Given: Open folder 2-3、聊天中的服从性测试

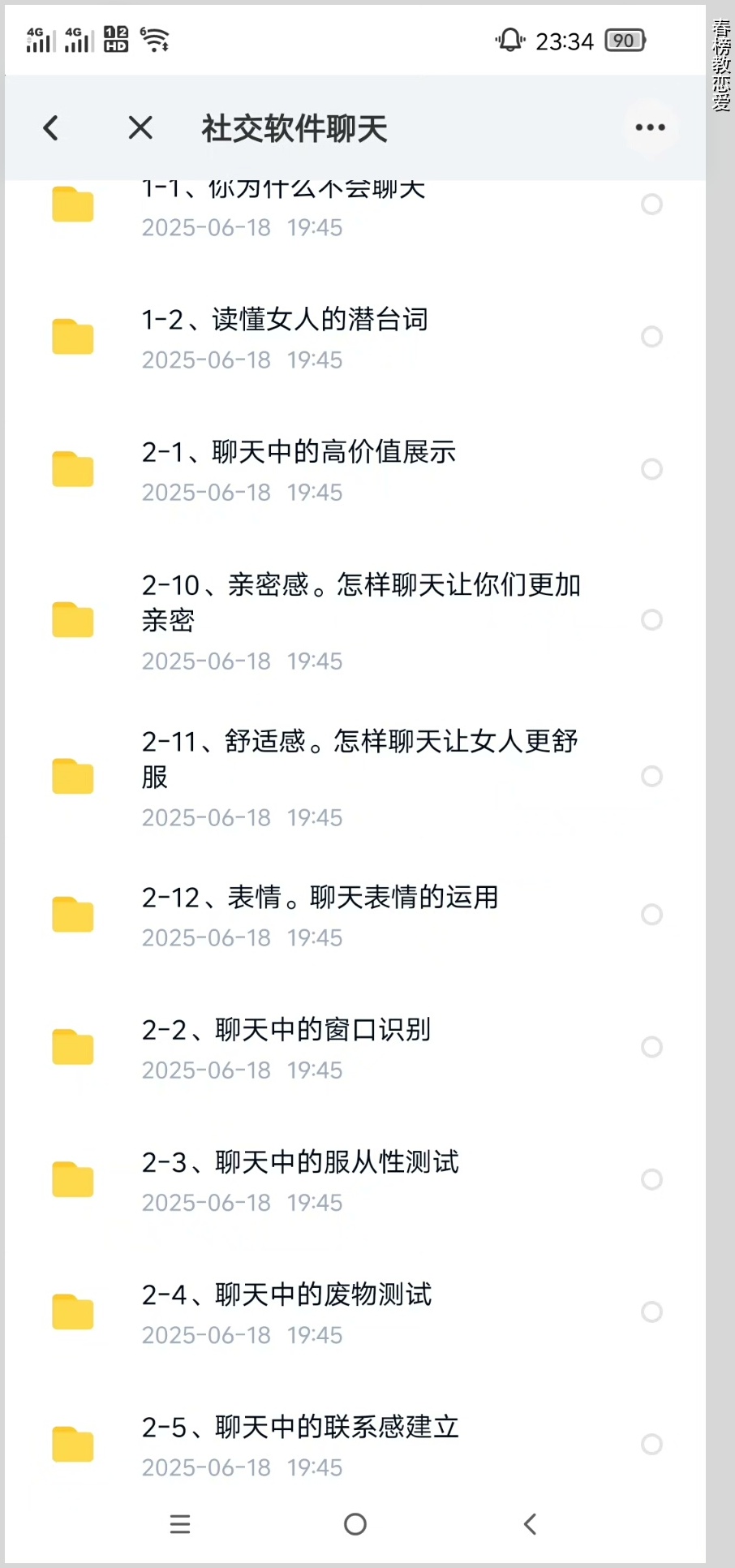Looking at the screenshot, I should (x=300, y=1163).
